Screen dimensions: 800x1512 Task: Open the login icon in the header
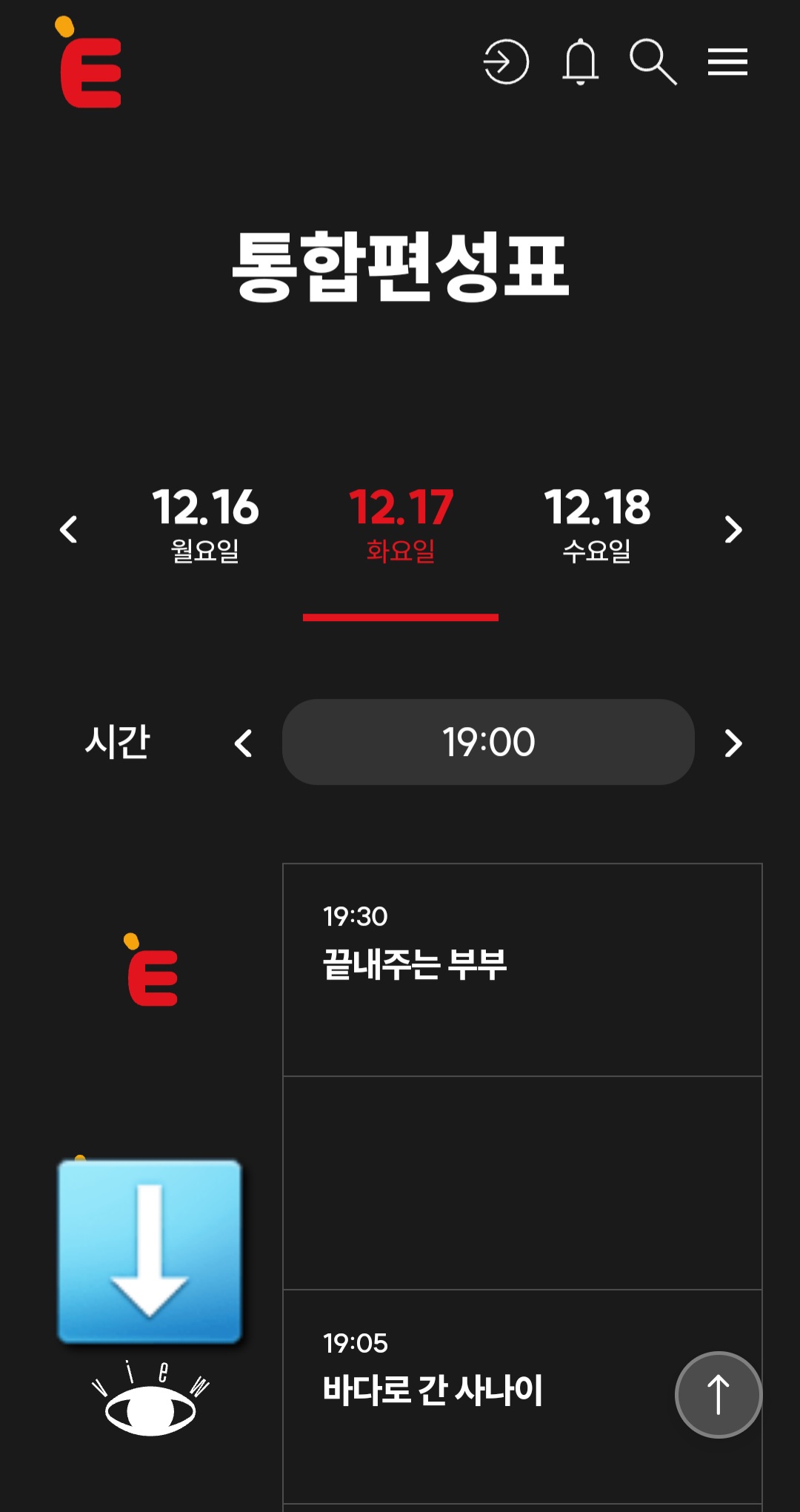(506, 64)
